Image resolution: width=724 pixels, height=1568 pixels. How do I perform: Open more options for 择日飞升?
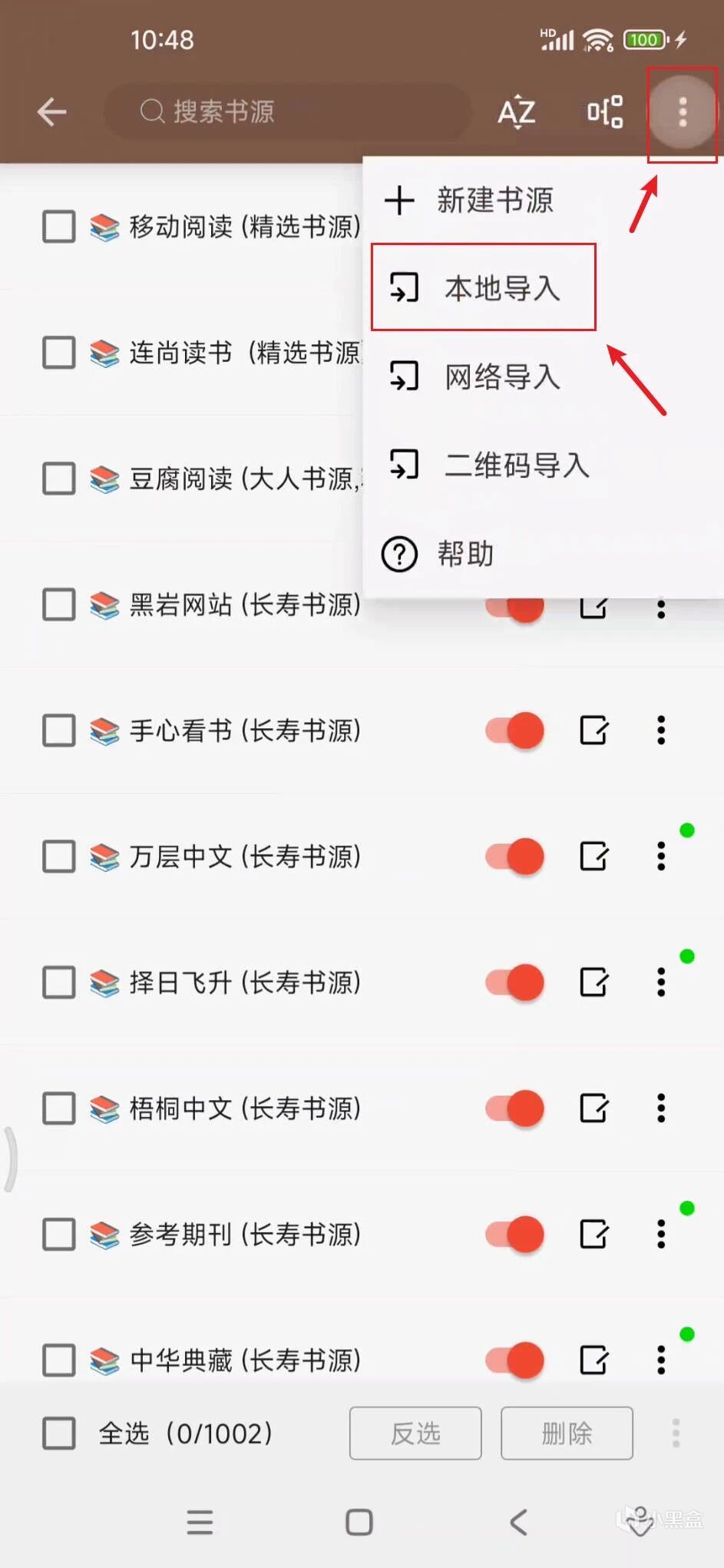(661, 982)
